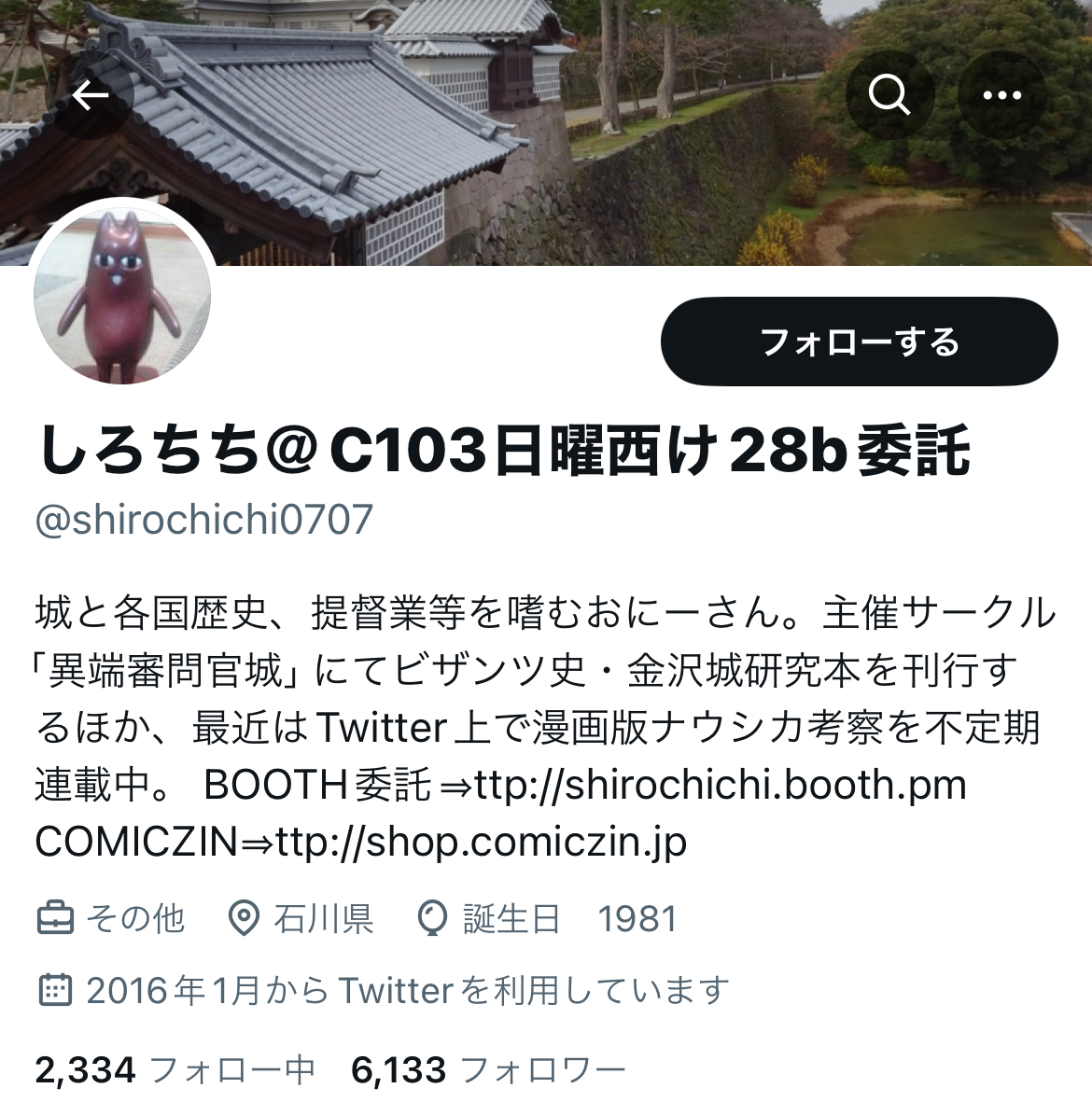The image size is (1092, 1102).
Task: Open the shirochichi.booth.pm link
Action: [x=719, y=786]
